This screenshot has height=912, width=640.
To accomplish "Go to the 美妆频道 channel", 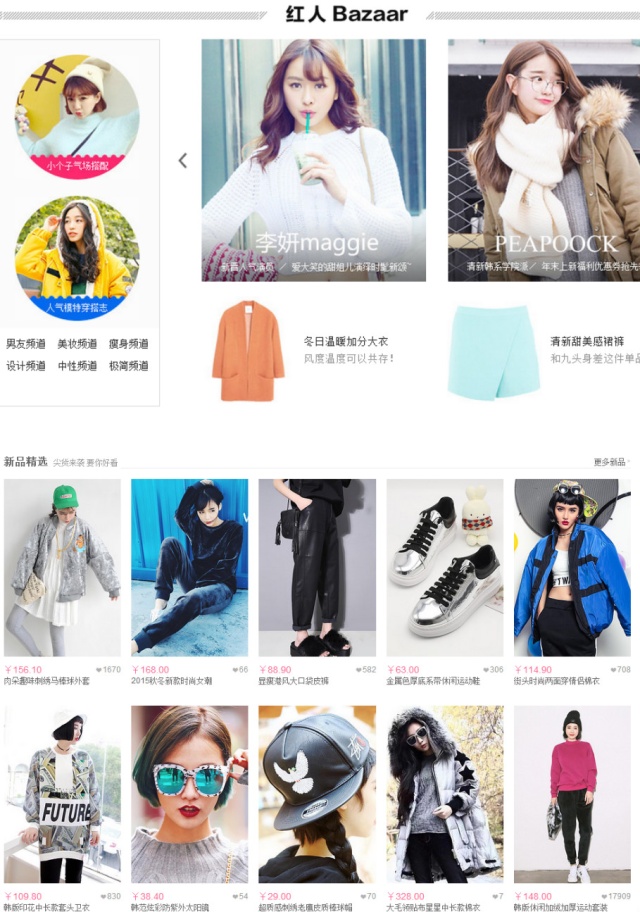I will pos(77,344).
